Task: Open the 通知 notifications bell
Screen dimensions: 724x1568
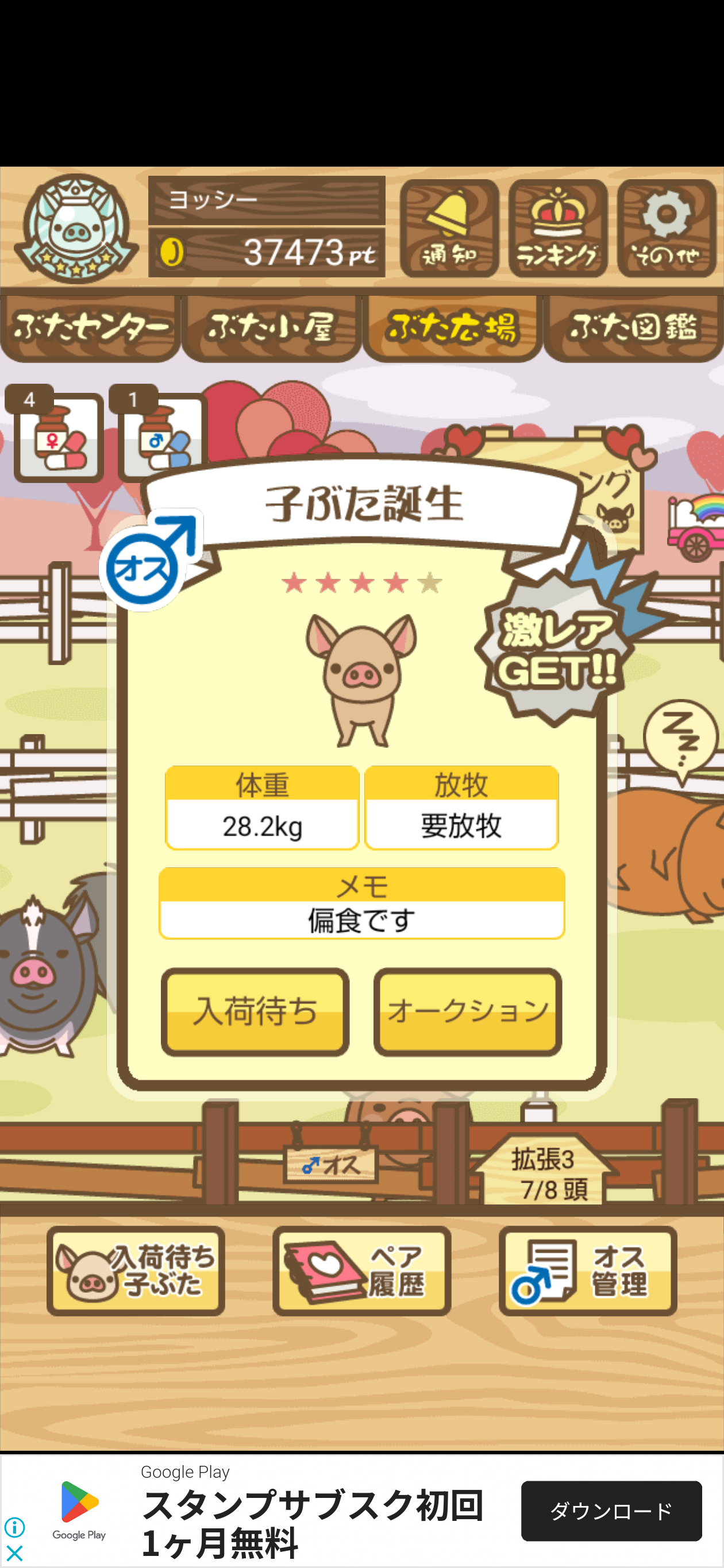Action: click(x=449, y=228)
